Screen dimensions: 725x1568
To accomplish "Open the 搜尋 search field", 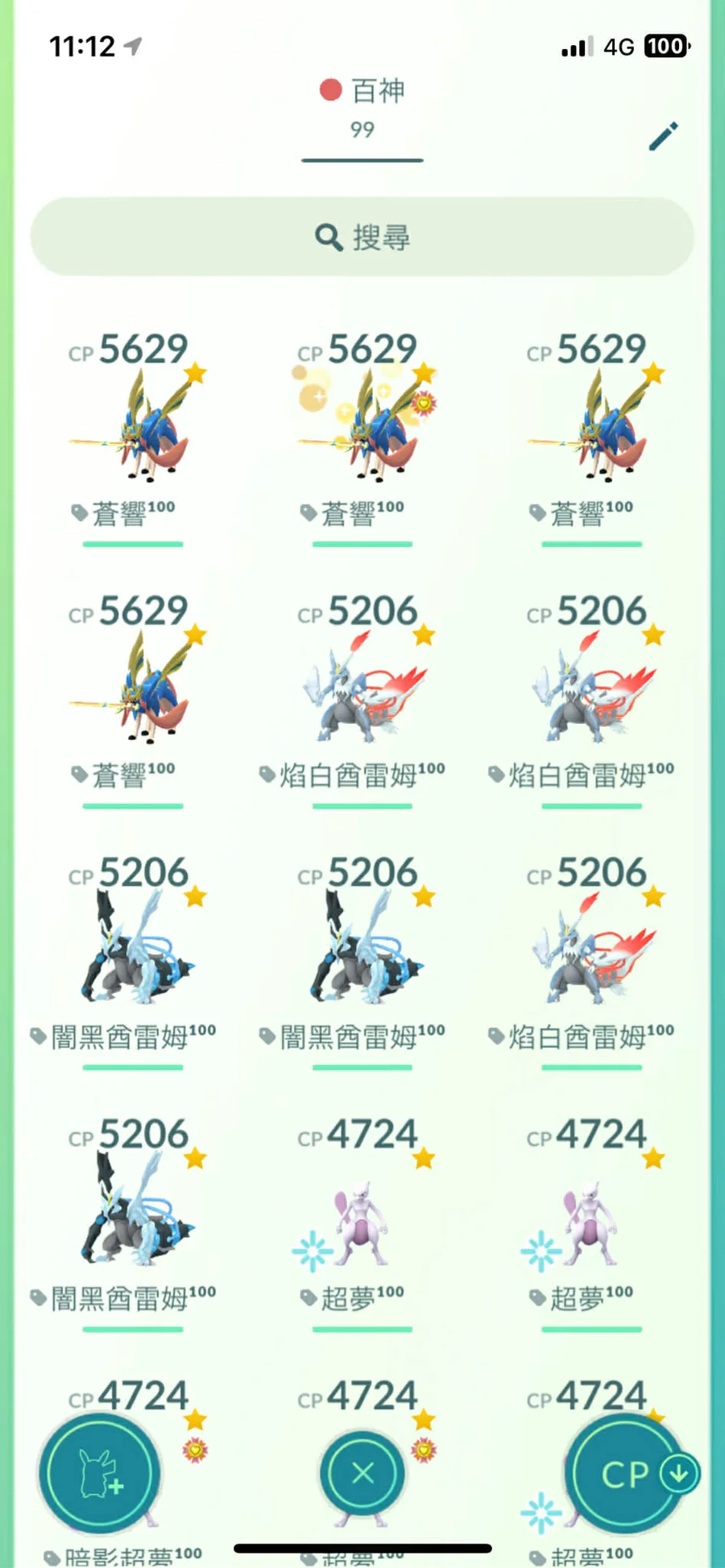I will pos(362,237).
